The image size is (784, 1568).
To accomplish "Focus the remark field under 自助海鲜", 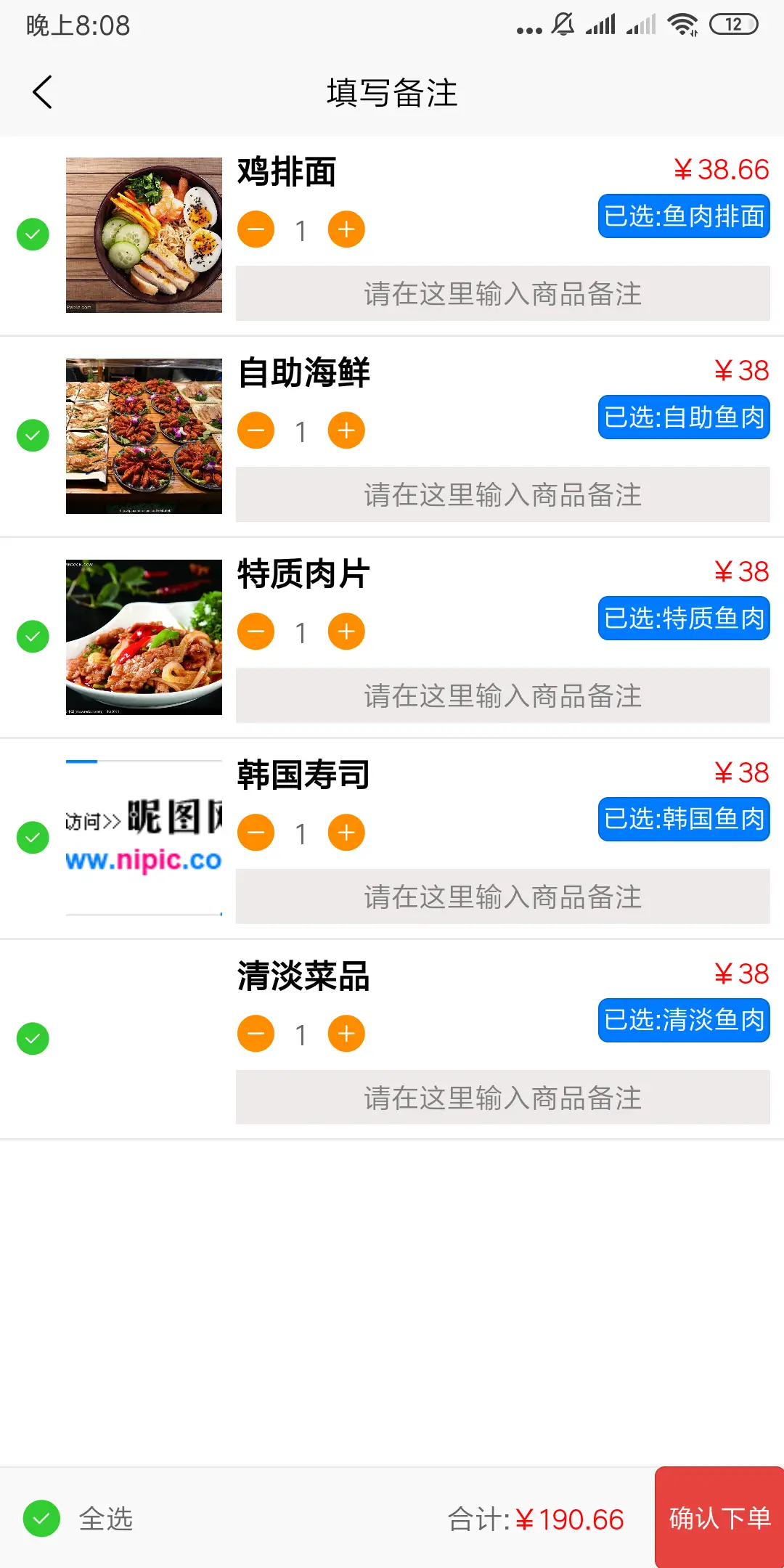I will (x=502, y=495).
